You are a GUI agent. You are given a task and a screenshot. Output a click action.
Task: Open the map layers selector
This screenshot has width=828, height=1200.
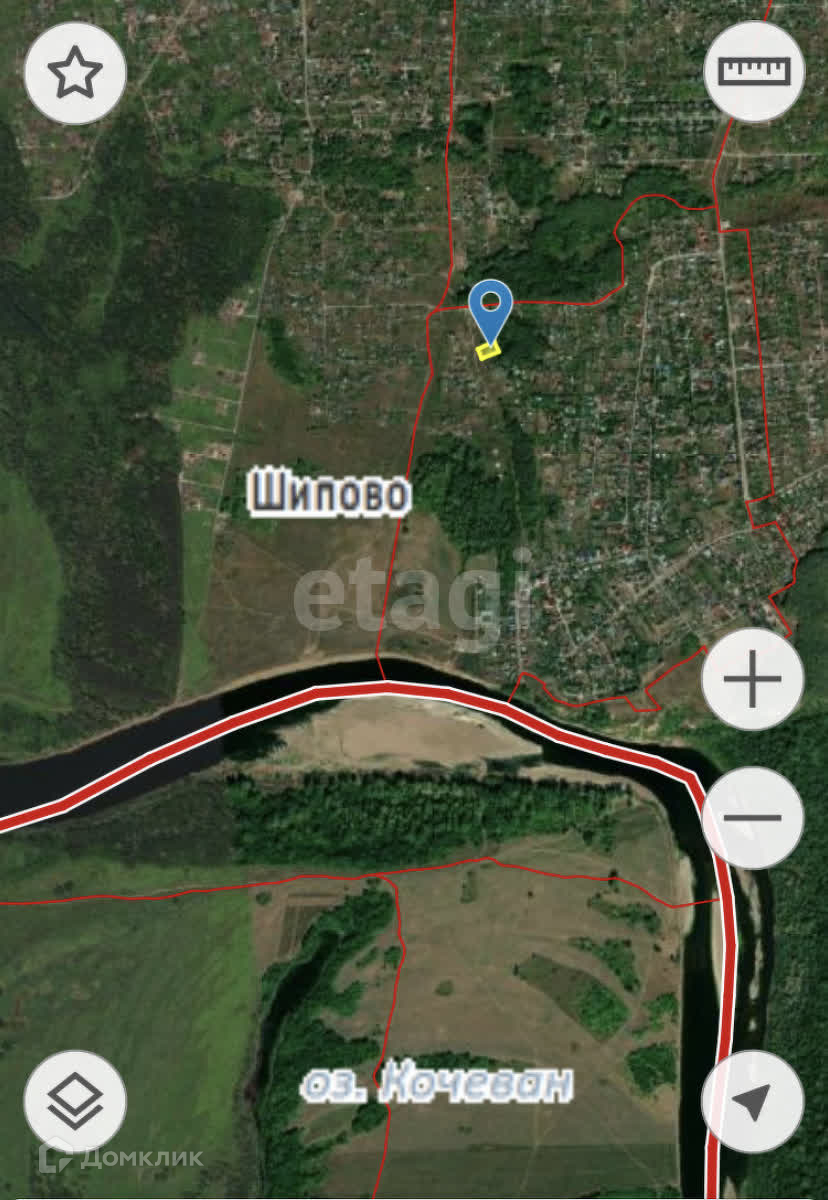[76, 1102]
